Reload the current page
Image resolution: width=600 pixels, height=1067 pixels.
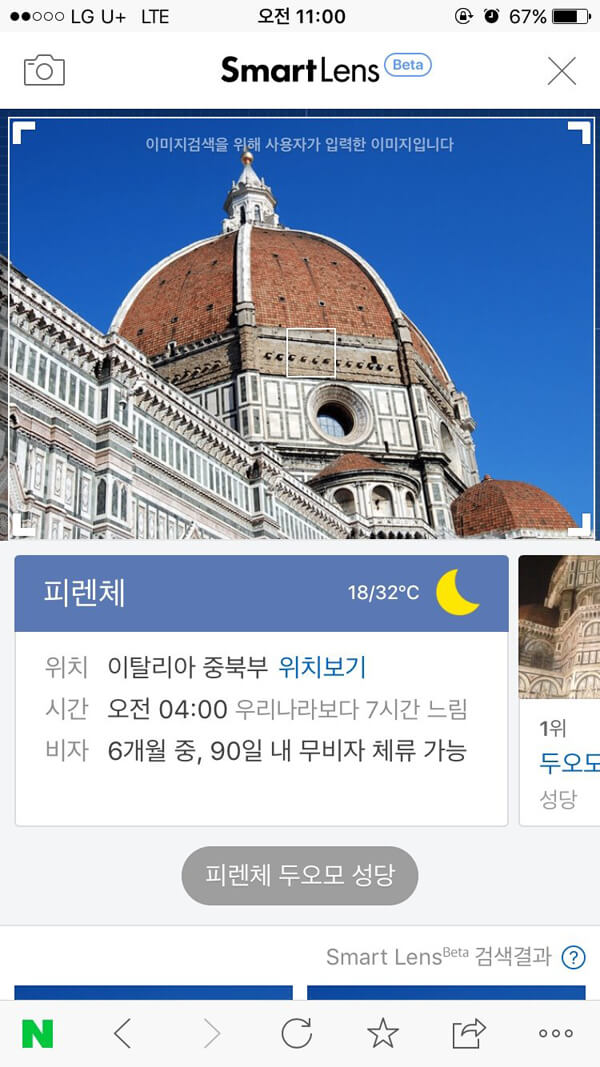click(x=297, y=1033)
